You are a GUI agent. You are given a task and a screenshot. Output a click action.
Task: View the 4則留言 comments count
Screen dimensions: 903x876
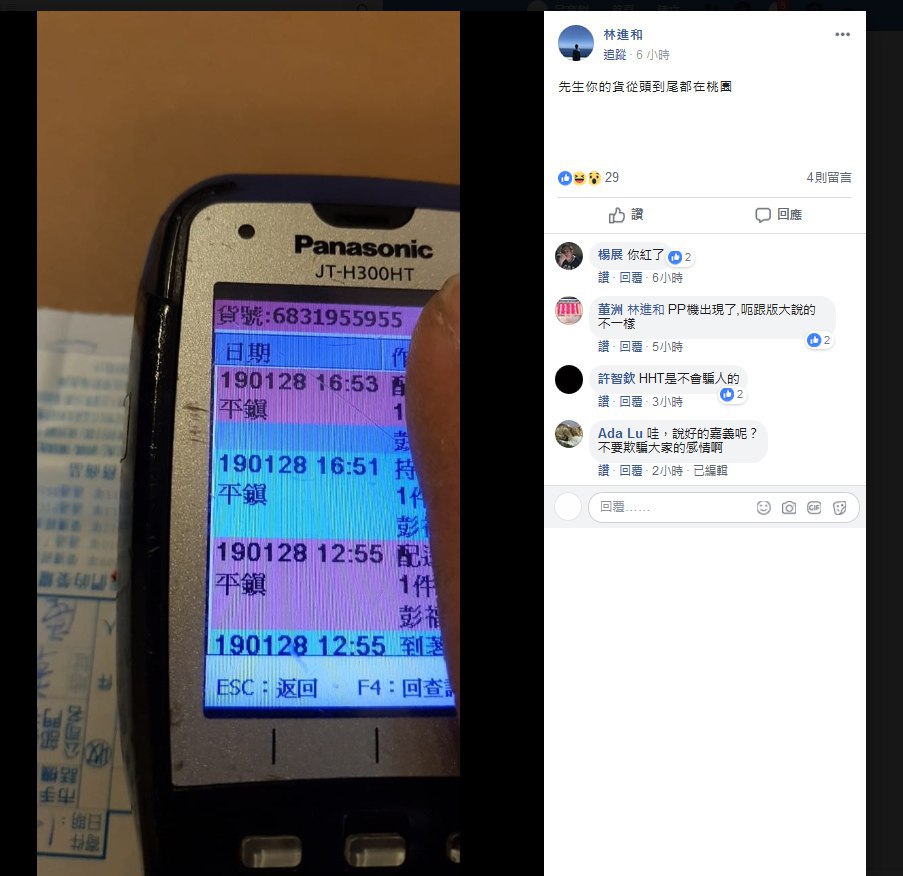click(829, 178)
